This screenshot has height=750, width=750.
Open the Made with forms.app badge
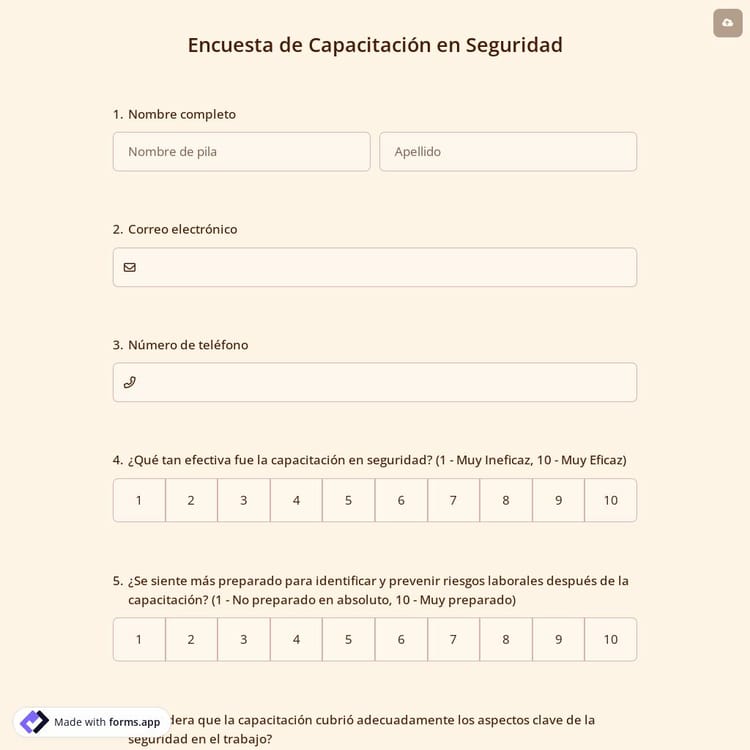[91, 722]
